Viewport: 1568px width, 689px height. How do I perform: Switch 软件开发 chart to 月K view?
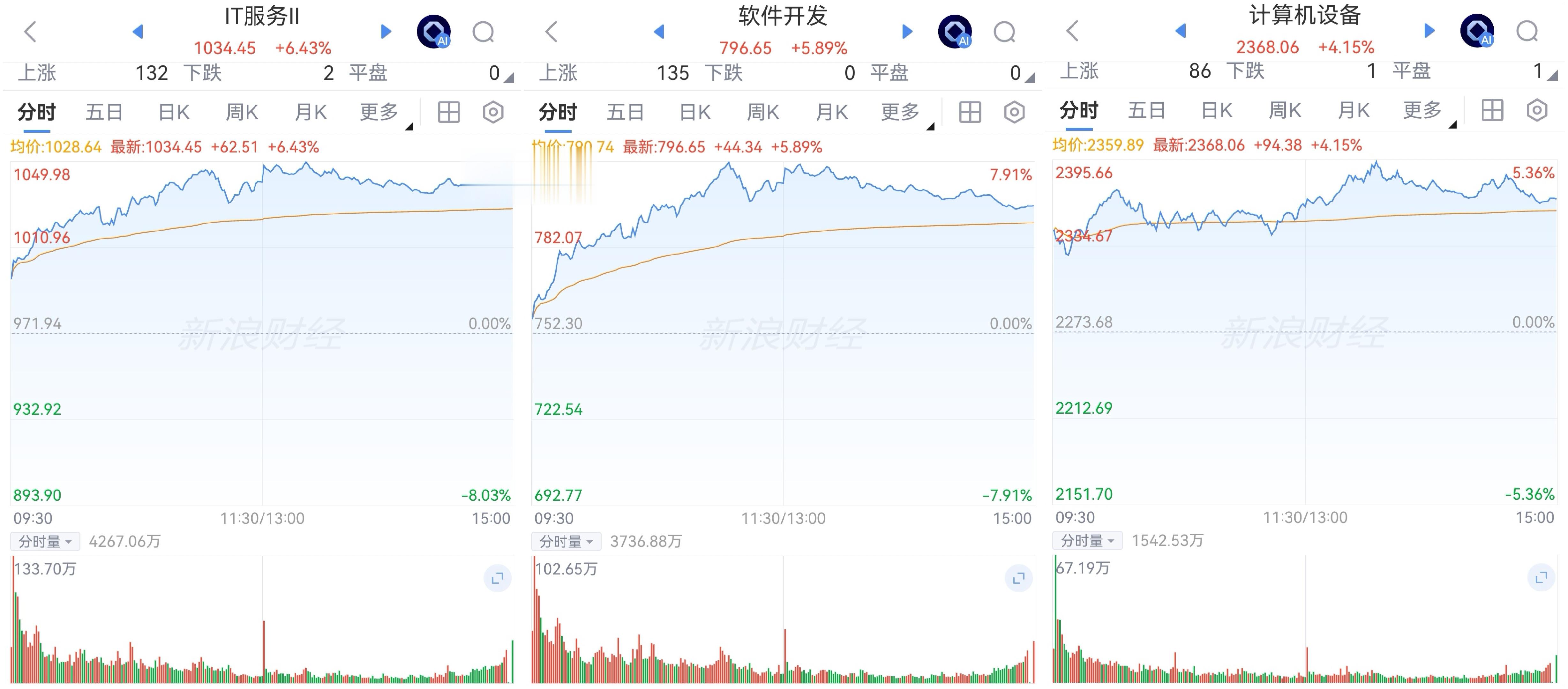pos(832,112)
